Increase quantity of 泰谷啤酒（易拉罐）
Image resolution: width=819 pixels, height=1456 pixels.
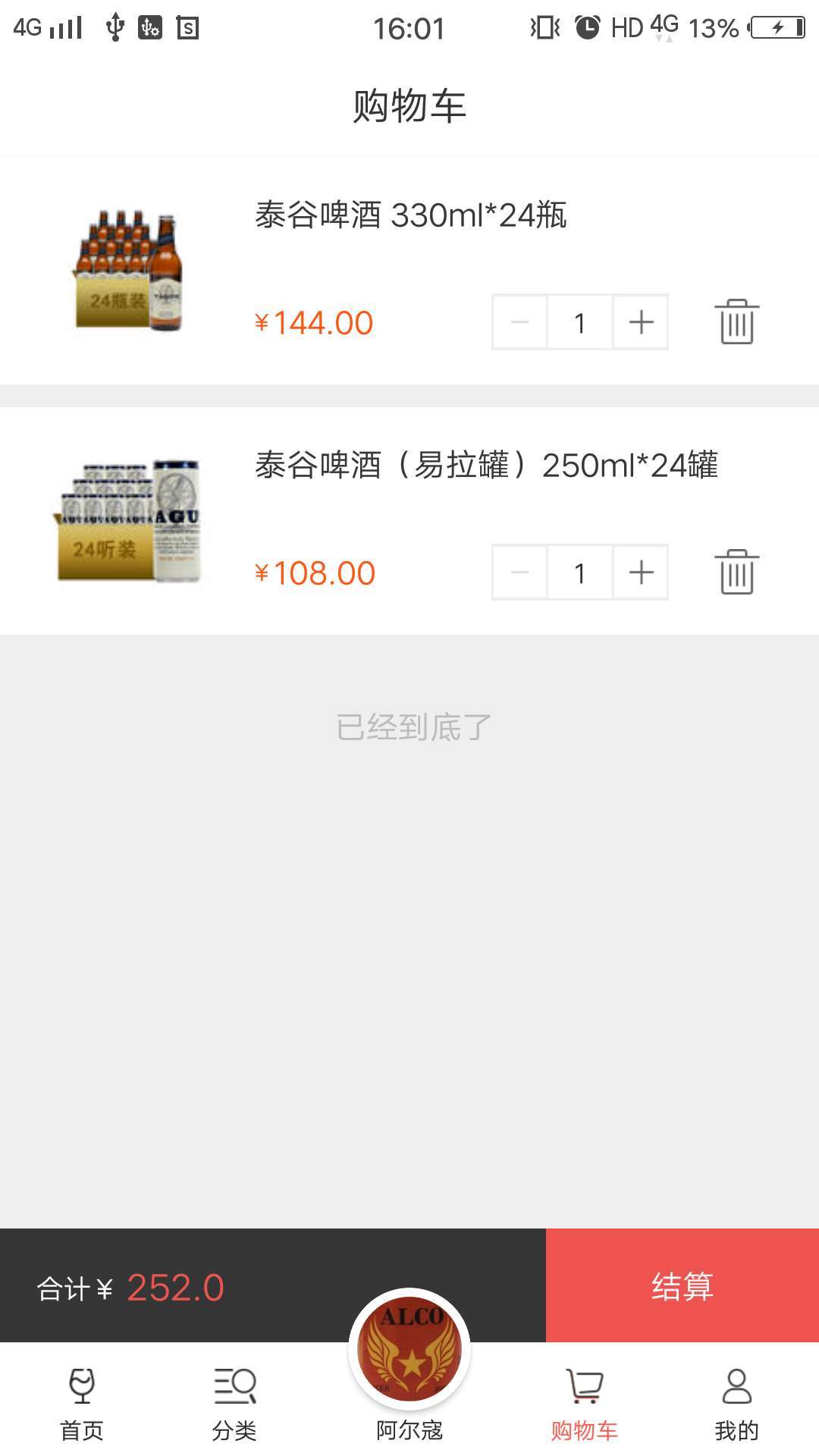(640, 573)
